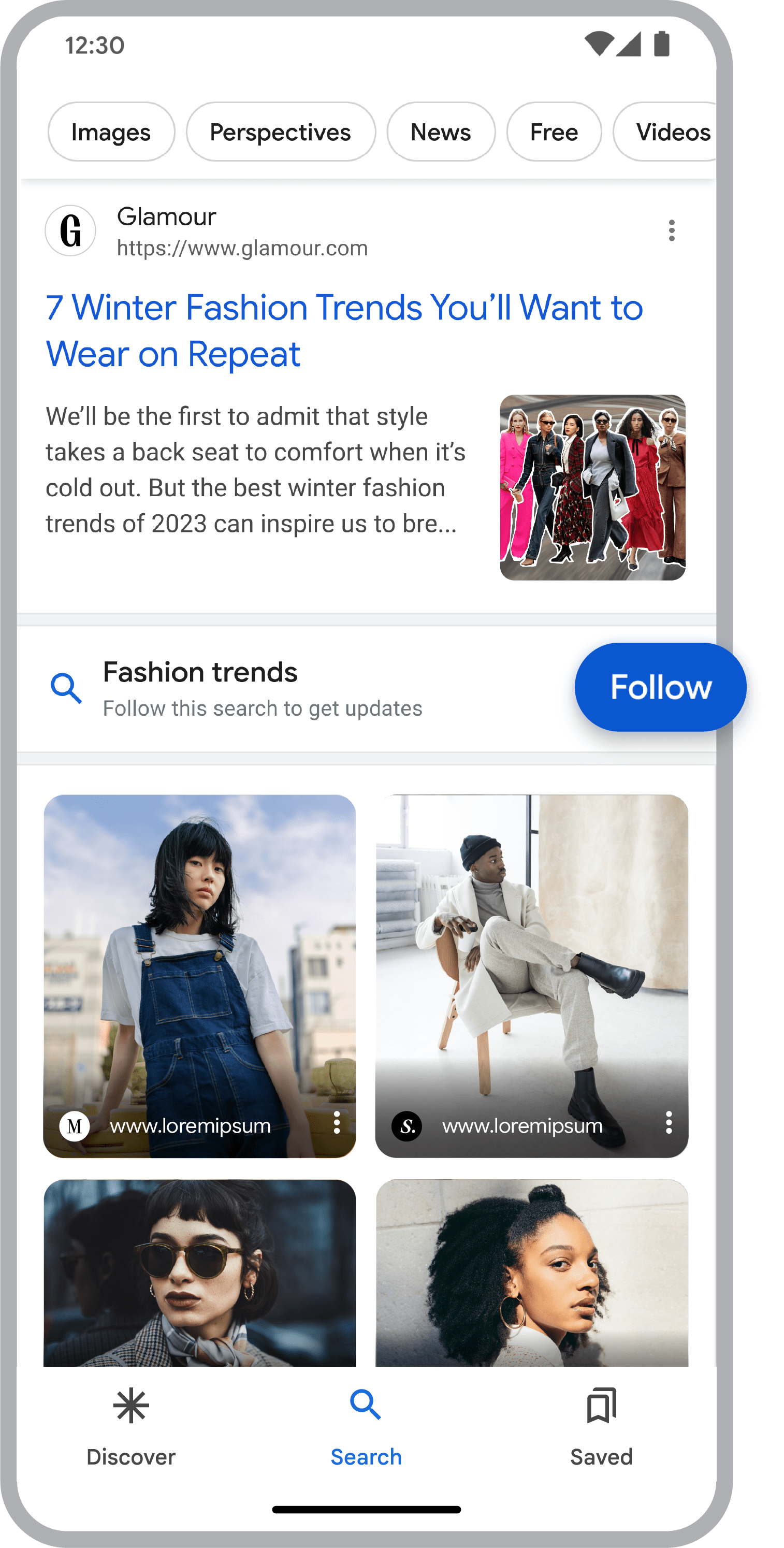The width and height of the screenshot is (784, 1548).
Task: Select the Images filter chip
Action: [x=111, y=132]
